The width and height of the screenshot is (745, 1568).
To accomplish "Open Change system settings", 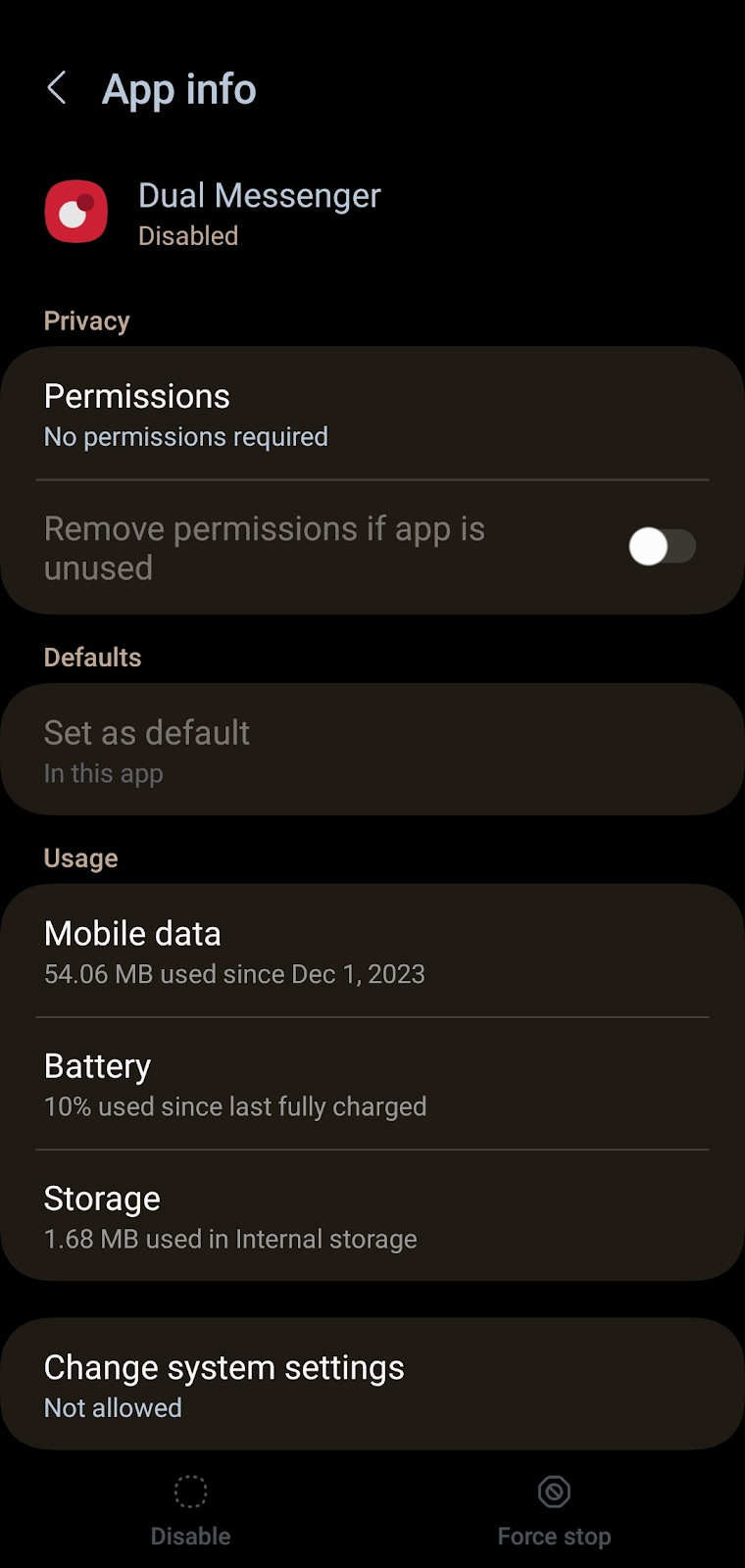I will [372, 1385].
